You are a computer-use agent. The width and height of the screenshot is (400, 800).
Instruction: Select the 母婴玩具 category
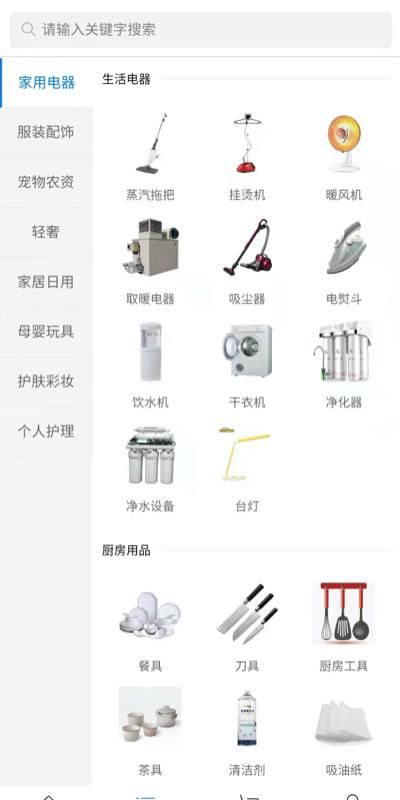(x=46, y=332)
